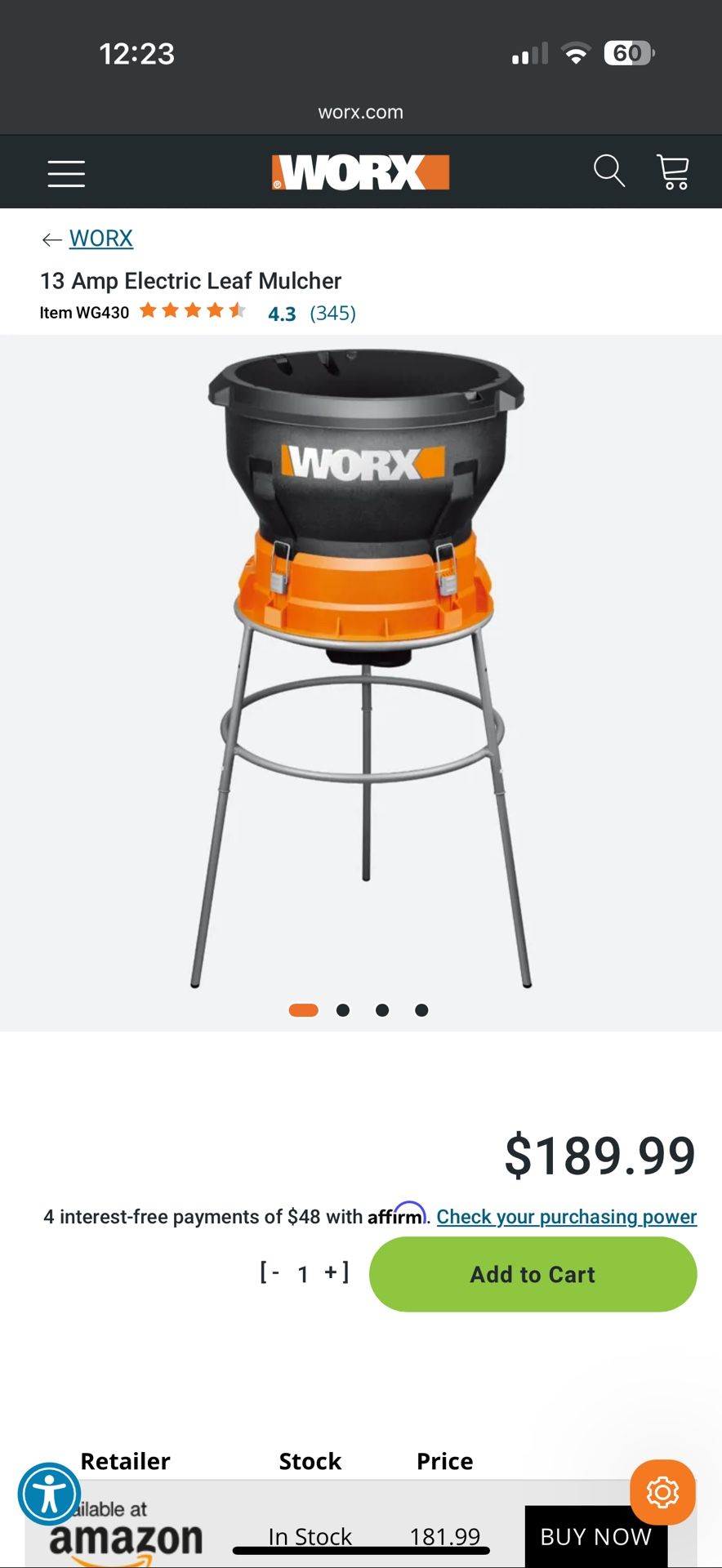Screen dimensions: 722x1568
Task: Open the hamburger menu
Action: 66,173
